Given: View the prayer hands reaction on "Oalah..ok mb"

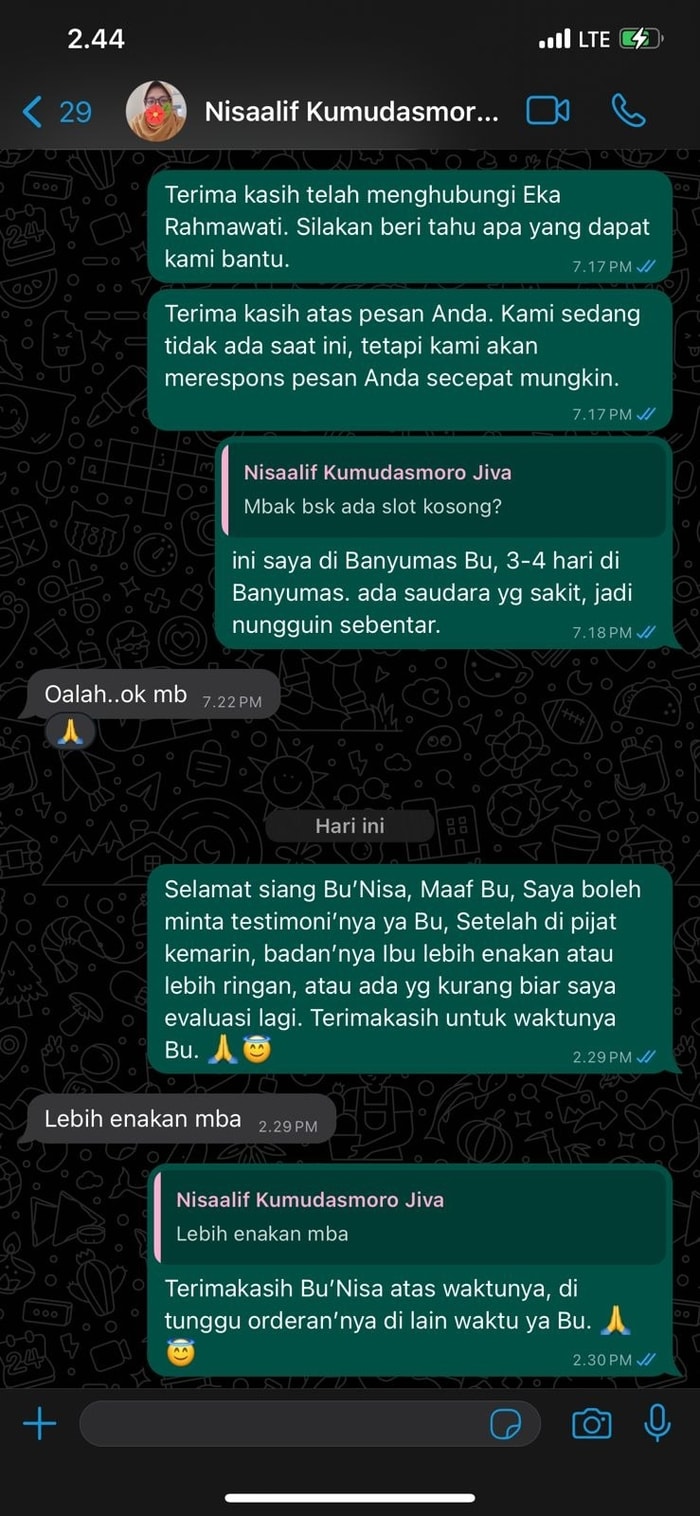Looking at the screenshot, I should [70, 733].
